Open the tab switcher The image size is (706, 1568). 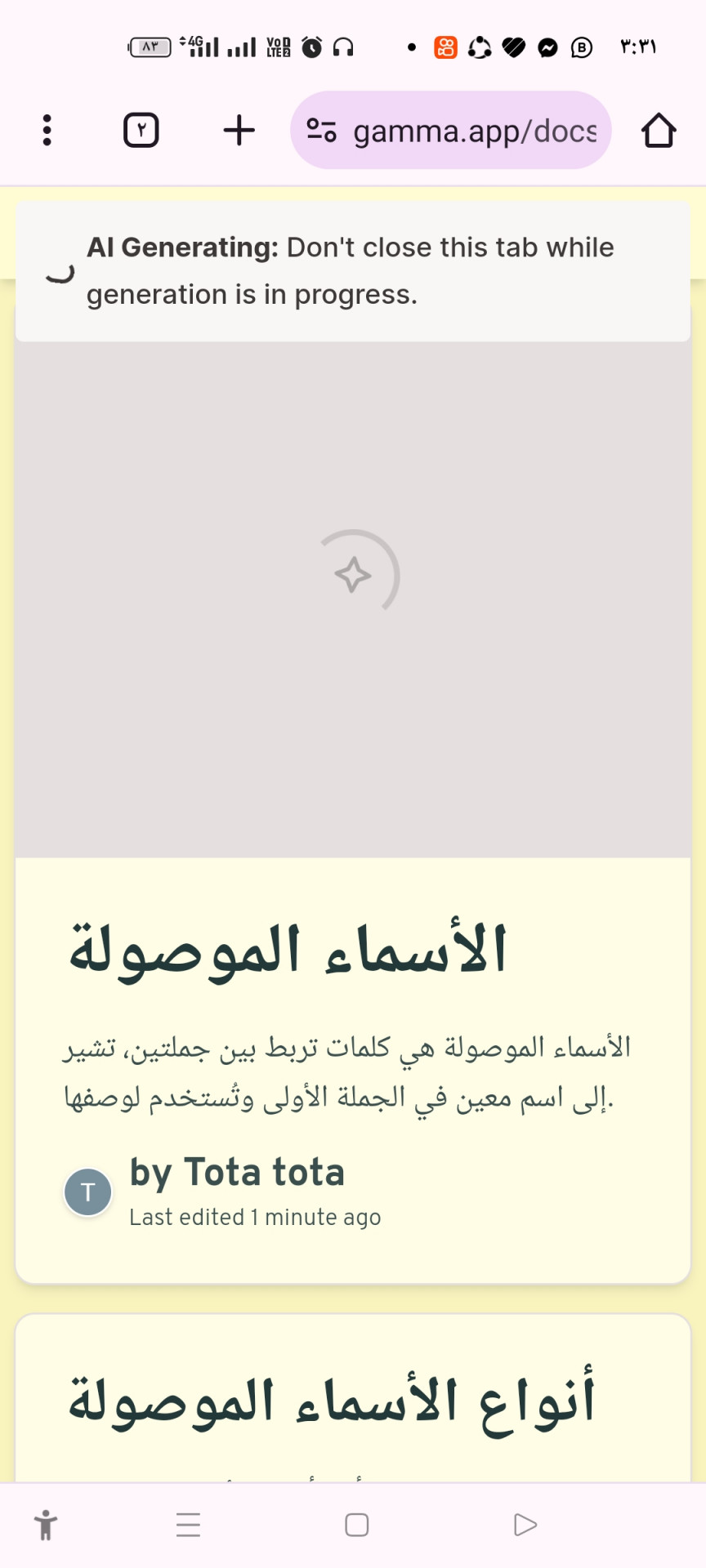click(141, 131)
